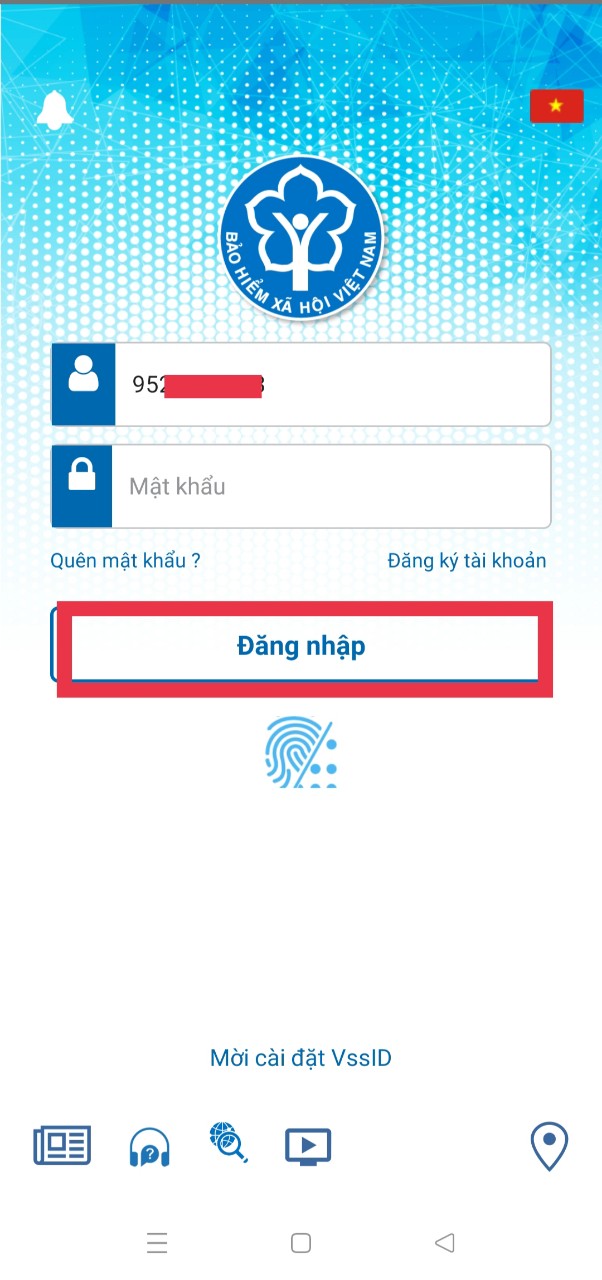Tap the account ID field

pos(330,385)
